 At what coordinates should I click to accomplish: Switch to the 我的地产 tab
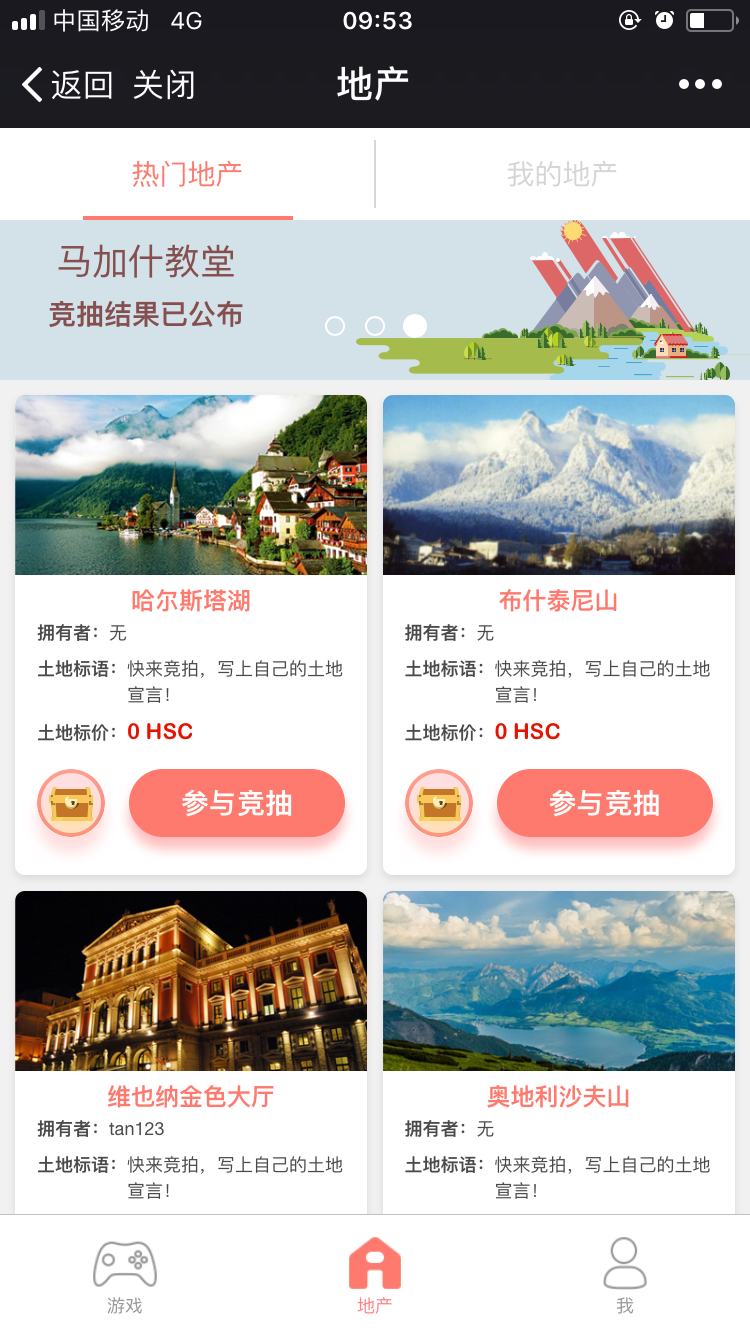pos(562,172)
